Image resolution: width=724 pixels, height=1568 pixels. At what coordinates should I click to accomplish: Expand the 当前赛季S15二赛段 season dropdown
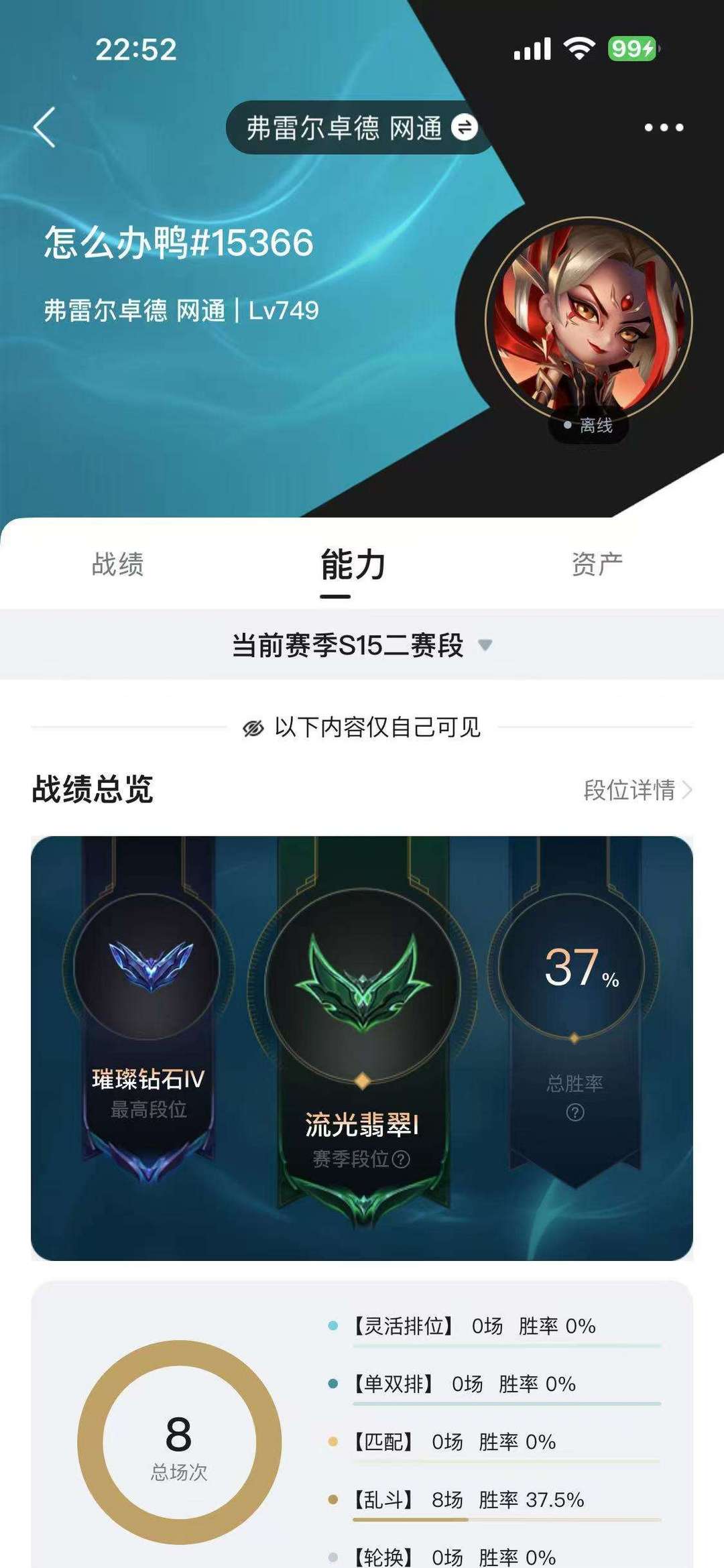pos(362,645)
